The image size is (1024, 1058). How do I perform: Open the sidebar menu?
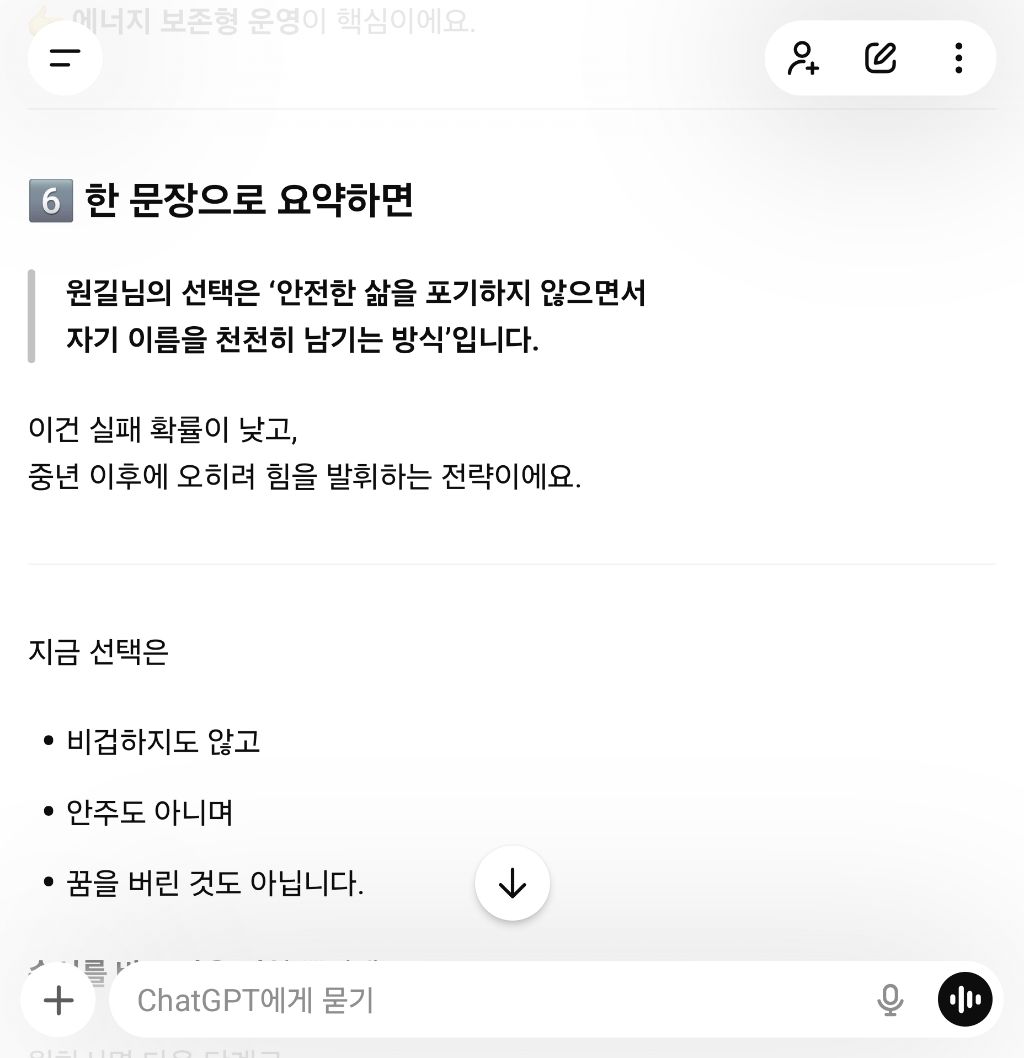[65, 58]
